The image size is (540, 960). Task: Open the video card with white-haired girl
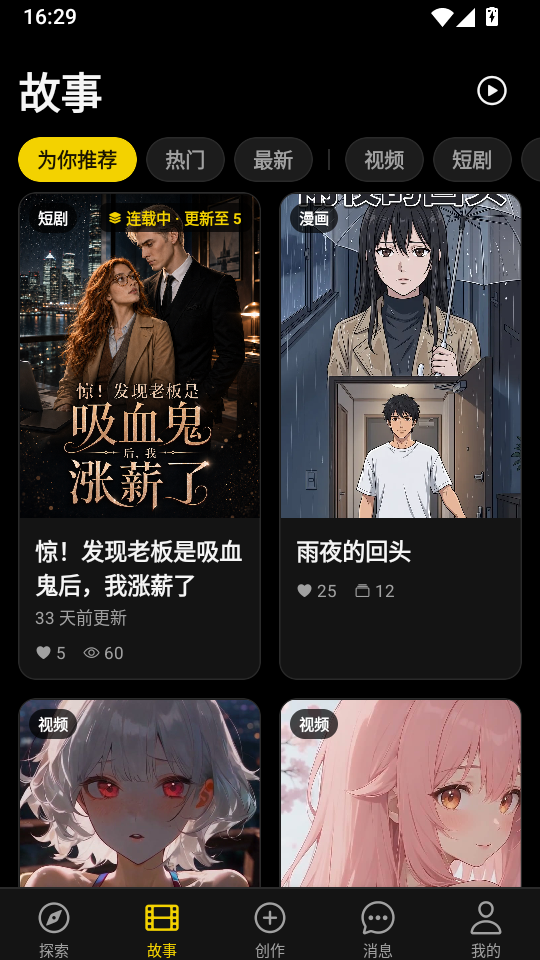pos(140,793)
